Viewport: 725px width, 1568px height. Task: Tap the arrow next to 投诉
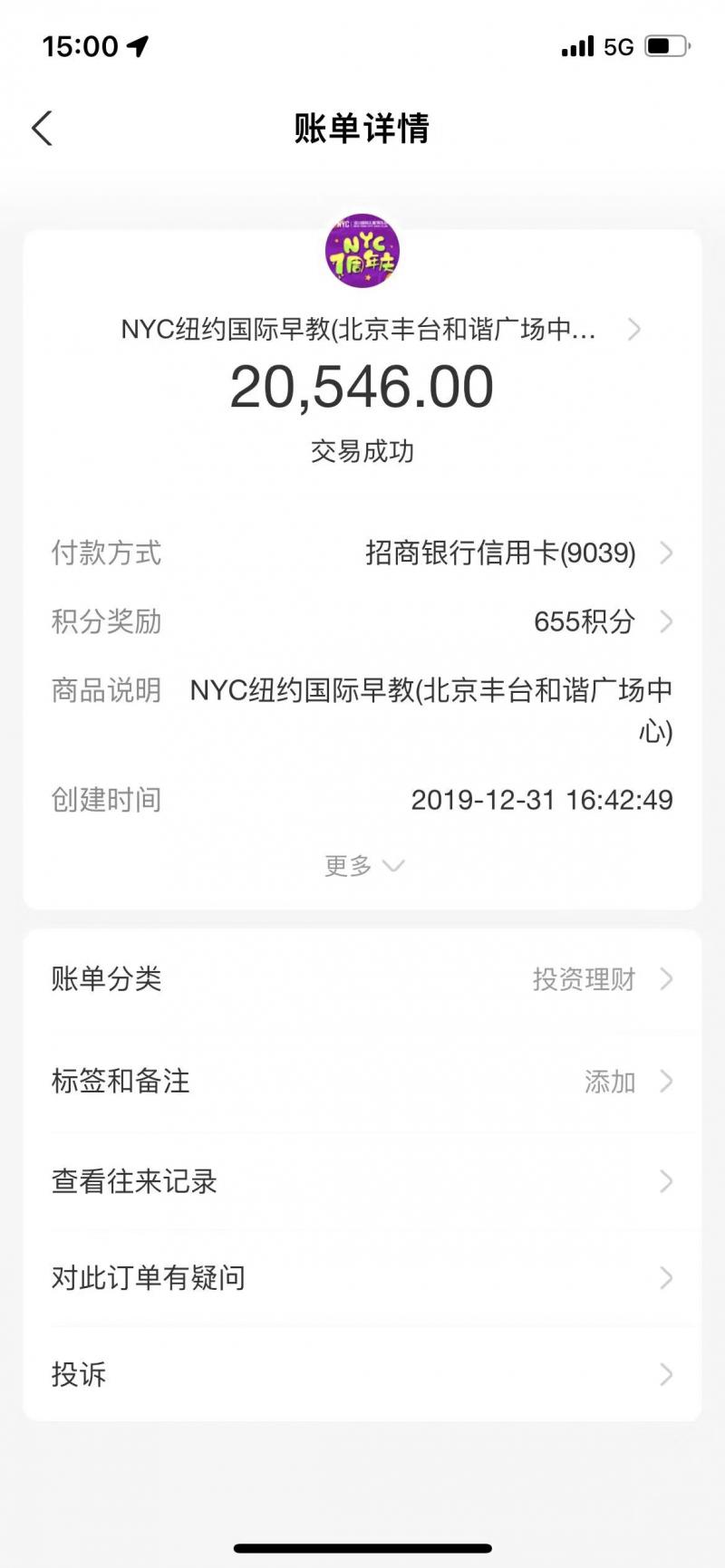[666, 1374]
